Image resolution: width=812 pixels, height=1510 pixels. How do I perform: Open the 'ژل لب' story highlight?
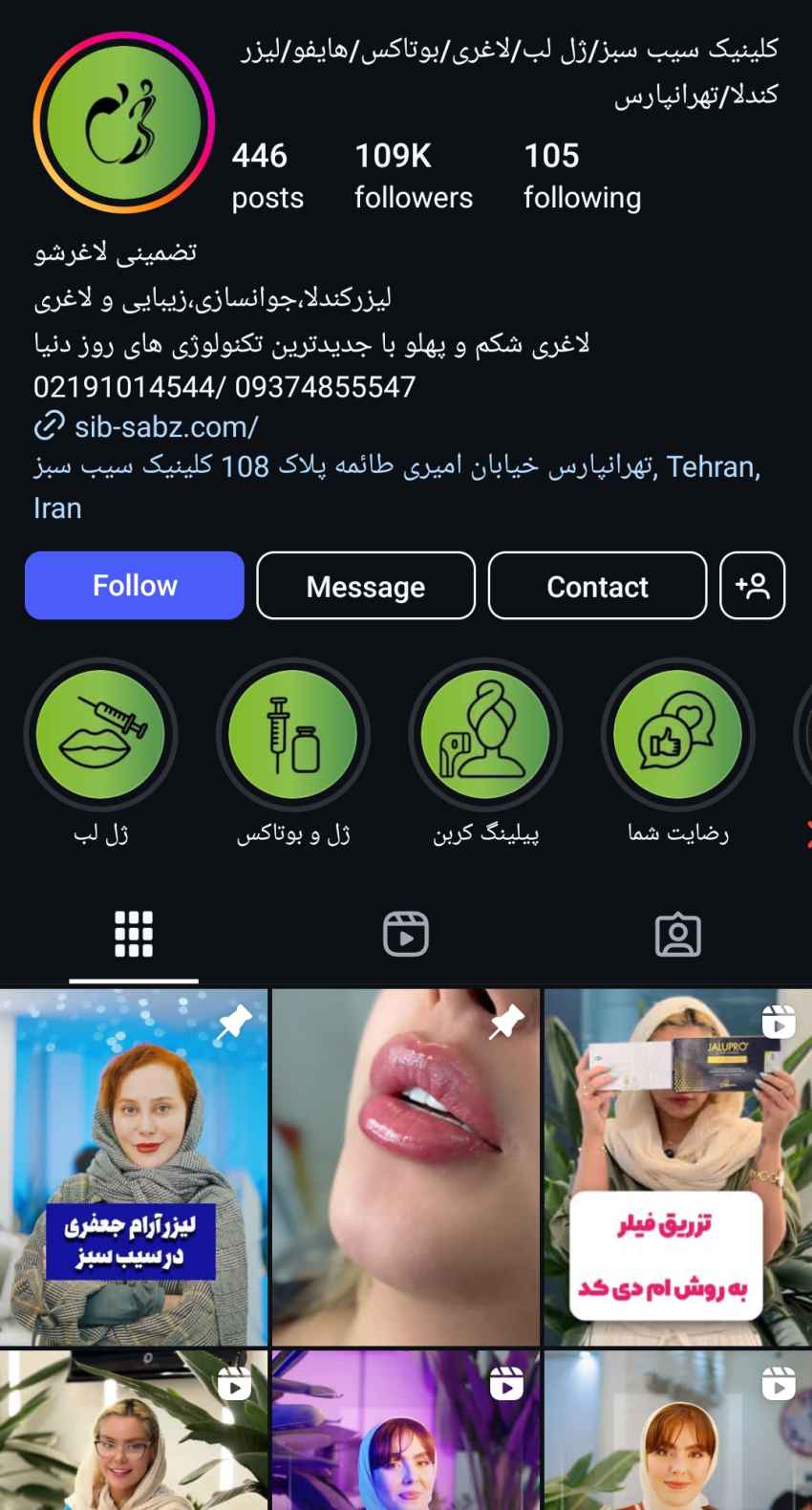pyautogui.click(x=100, y=734)
